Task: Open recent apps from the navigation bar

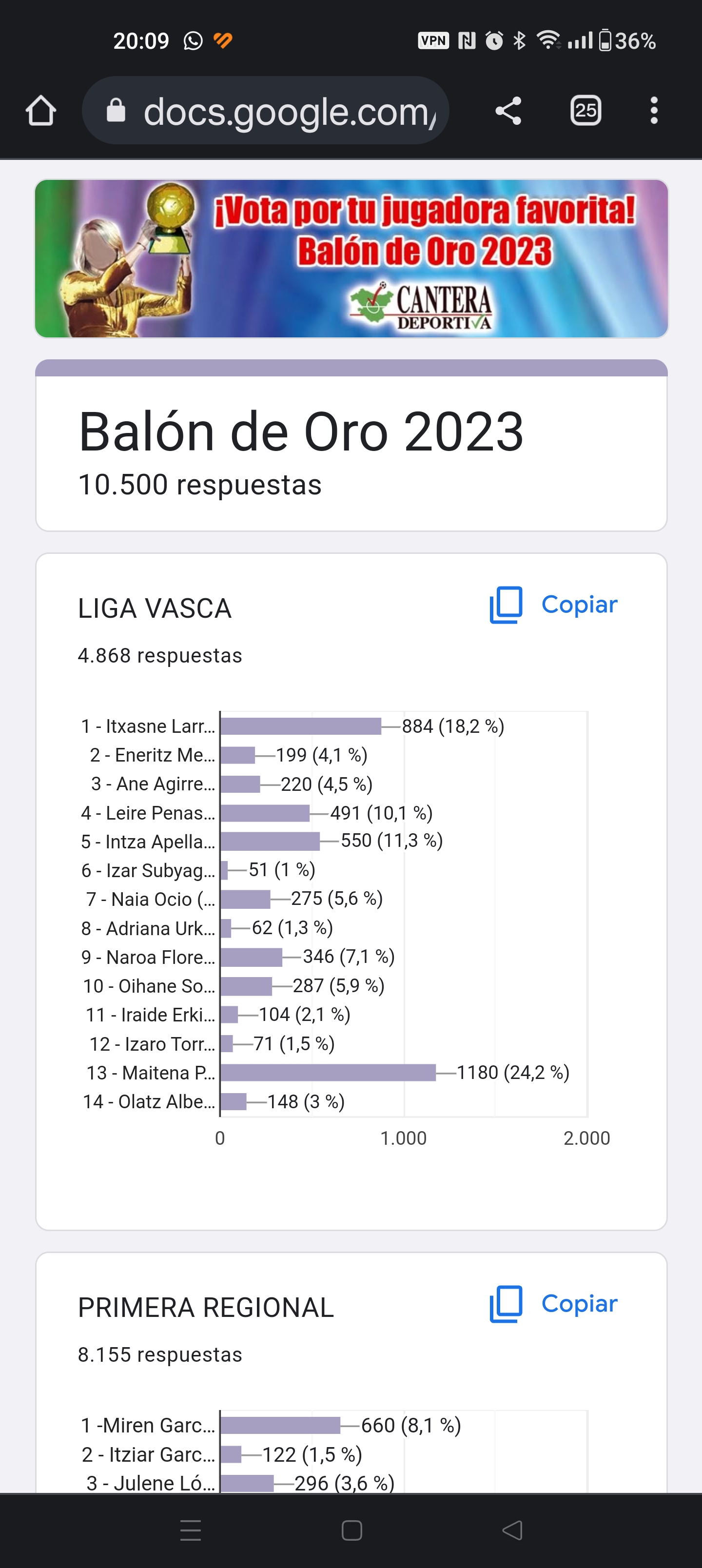Action: [191, 1530]
